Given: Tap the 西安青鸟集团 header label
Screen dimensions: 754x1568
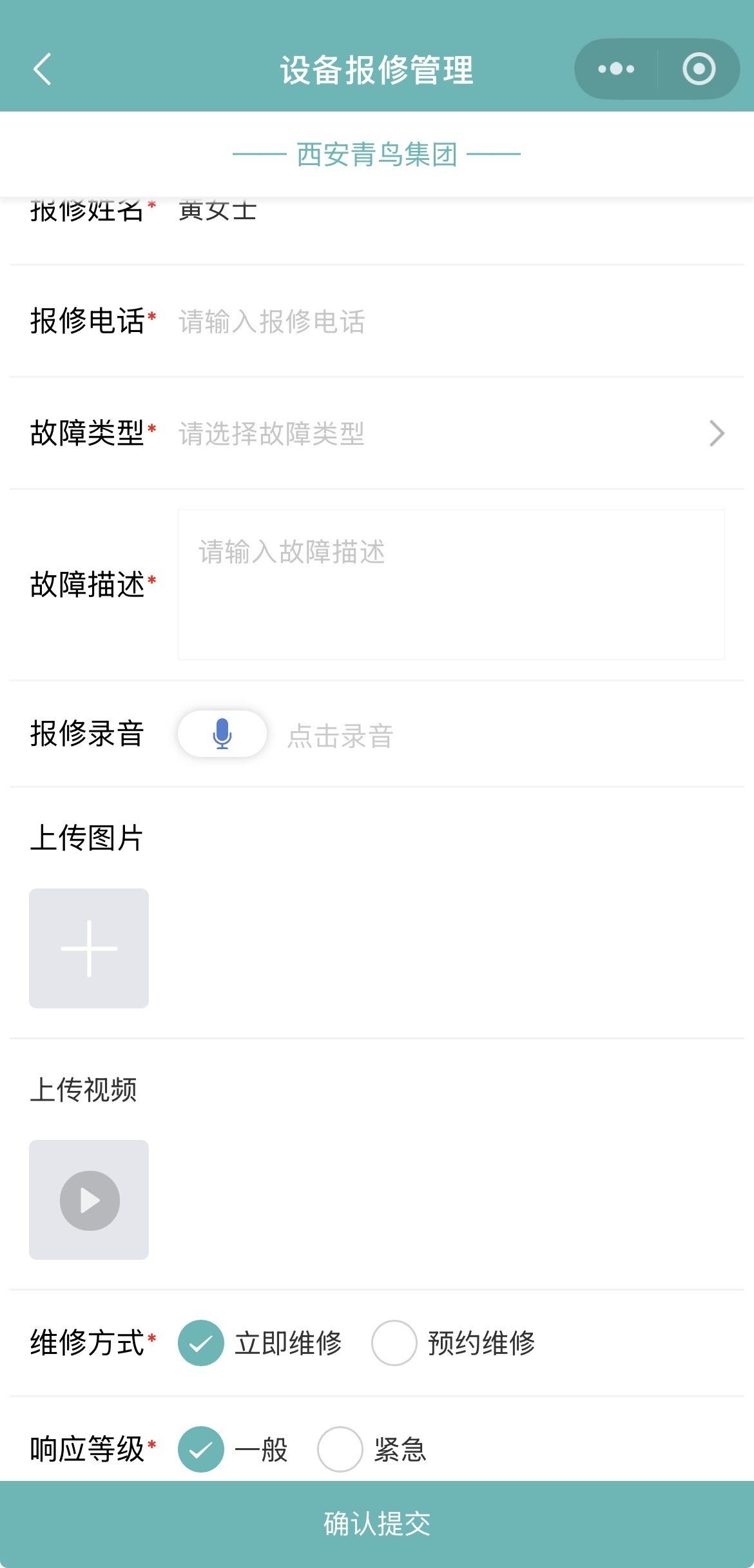Looking at the screenshot, I should point(377,153).
